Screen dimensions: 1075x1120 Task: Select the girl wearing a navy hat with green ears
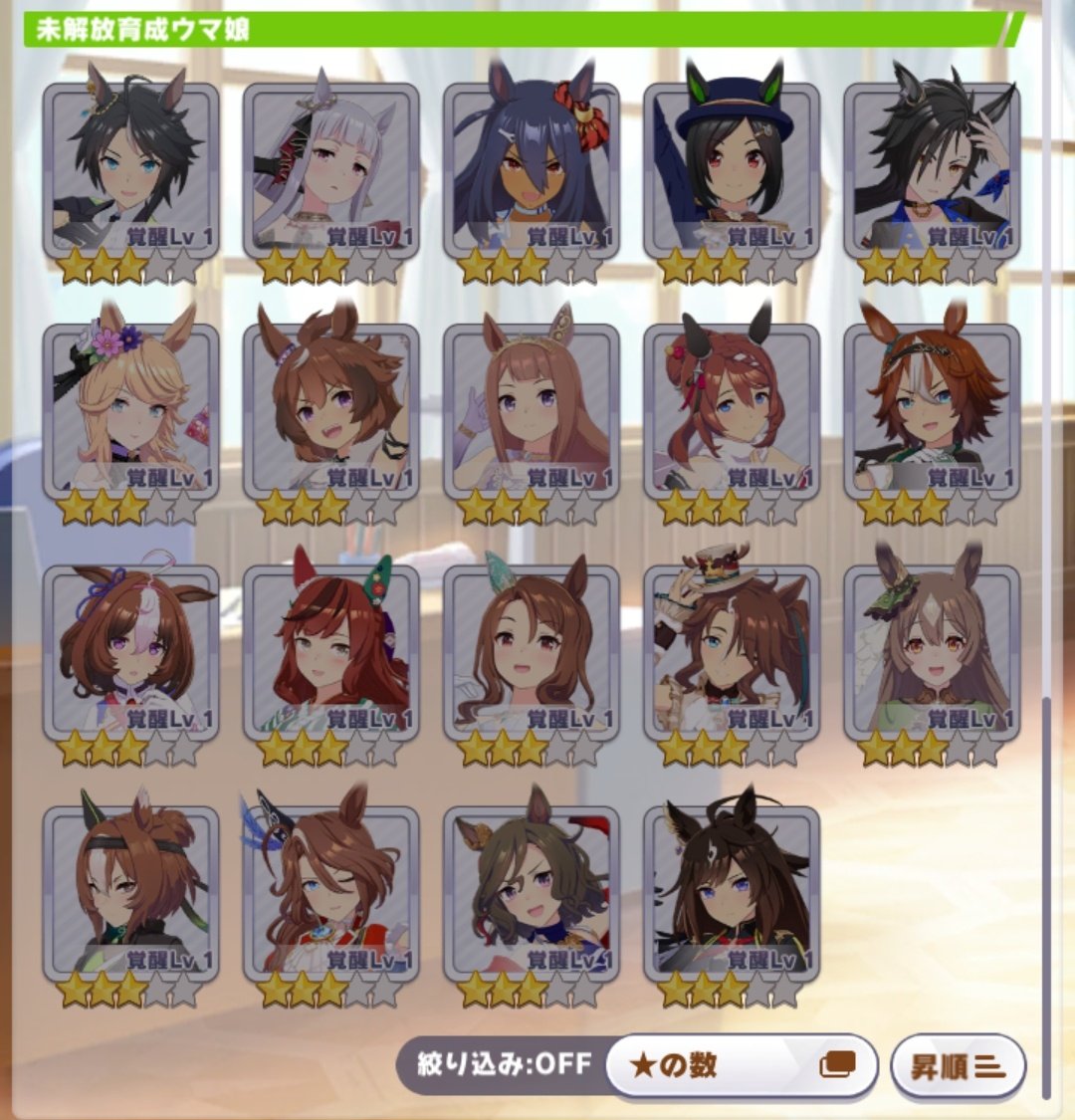click(732, 169)
